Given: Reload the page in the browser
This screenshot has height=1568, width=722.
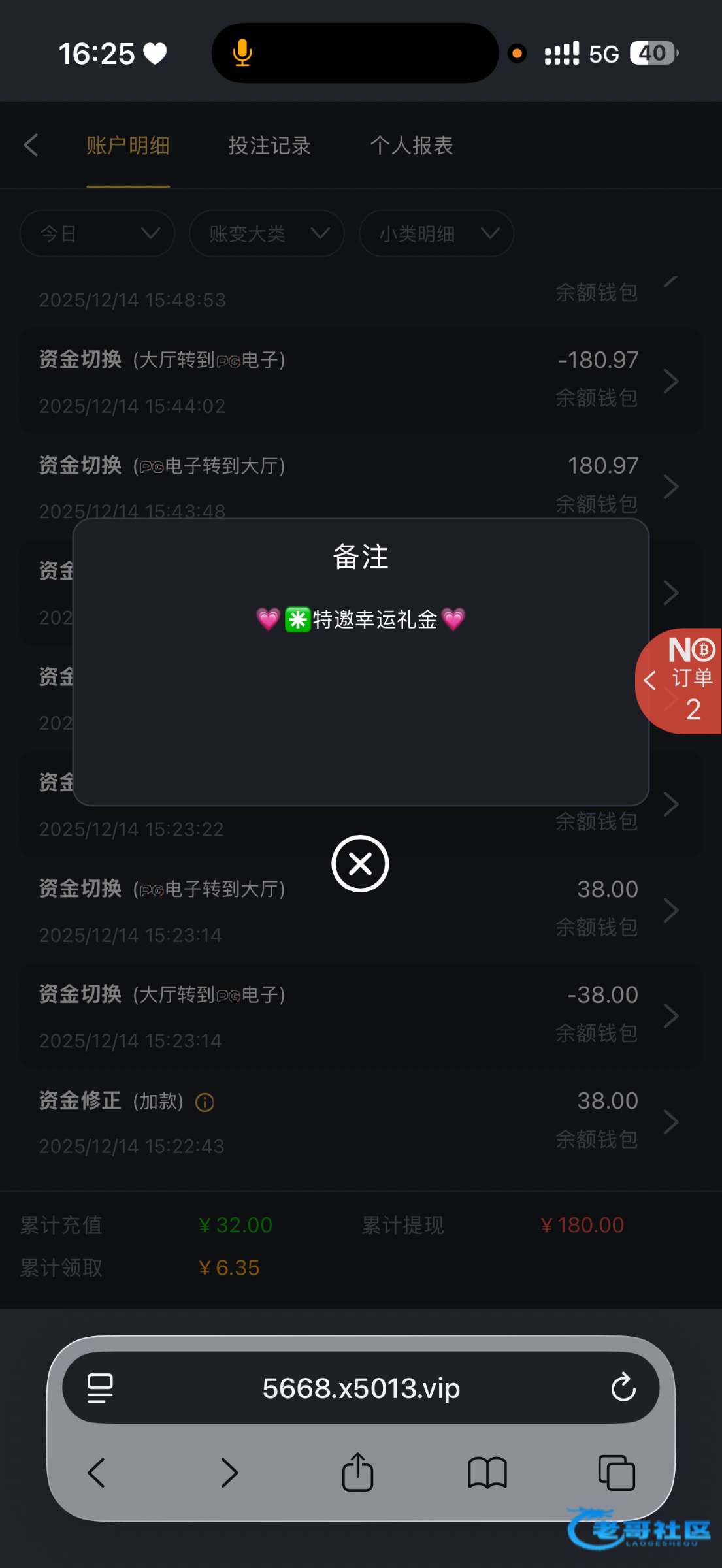Looking at the screenshot, I should 623,1387.
